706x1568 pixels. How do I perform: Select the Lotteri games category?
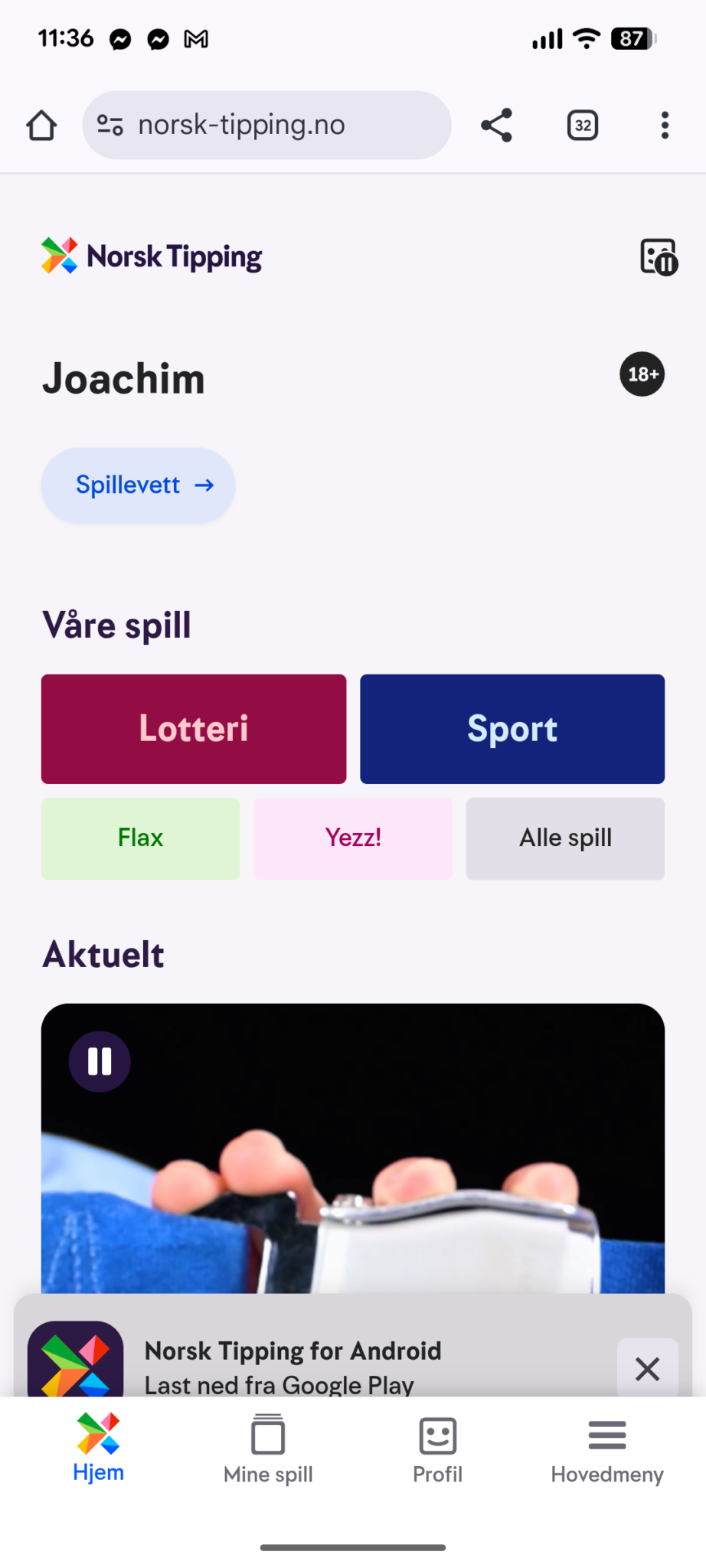[x=194, y=729]
